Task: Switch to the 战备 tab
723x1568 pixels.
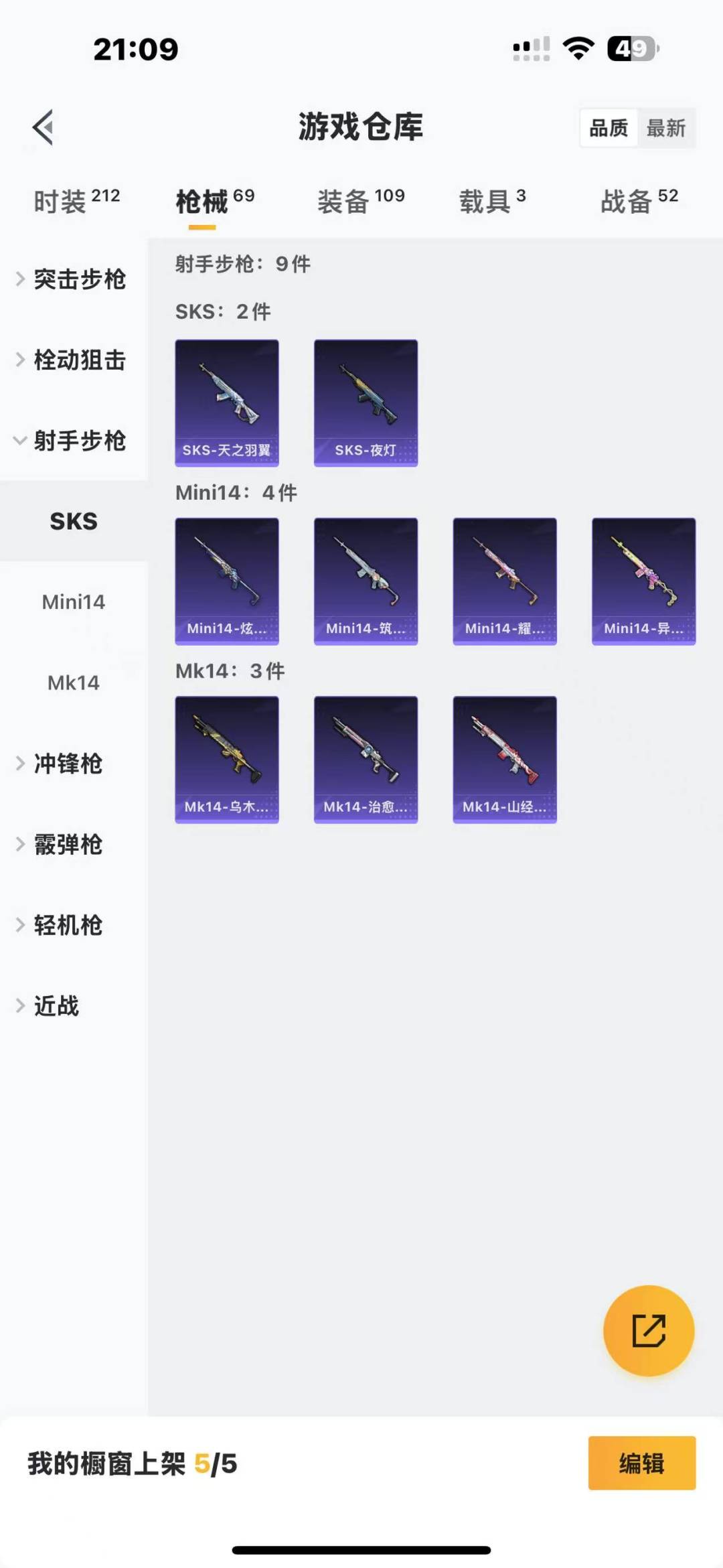Action: (639, 201)
